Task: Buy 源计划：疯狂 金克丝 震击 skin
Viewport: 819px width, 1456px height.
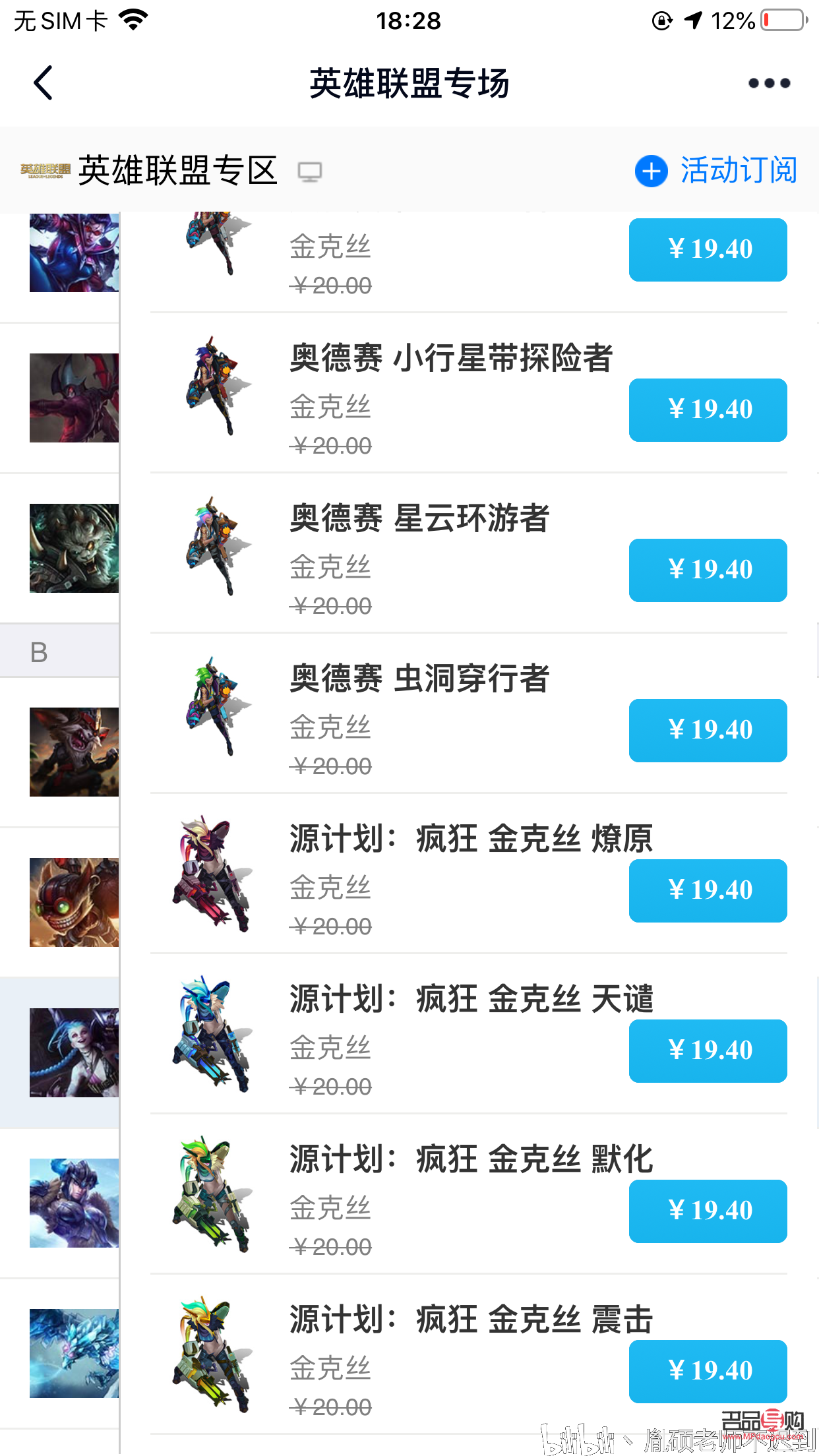Action: click(x=708, y=1371)
